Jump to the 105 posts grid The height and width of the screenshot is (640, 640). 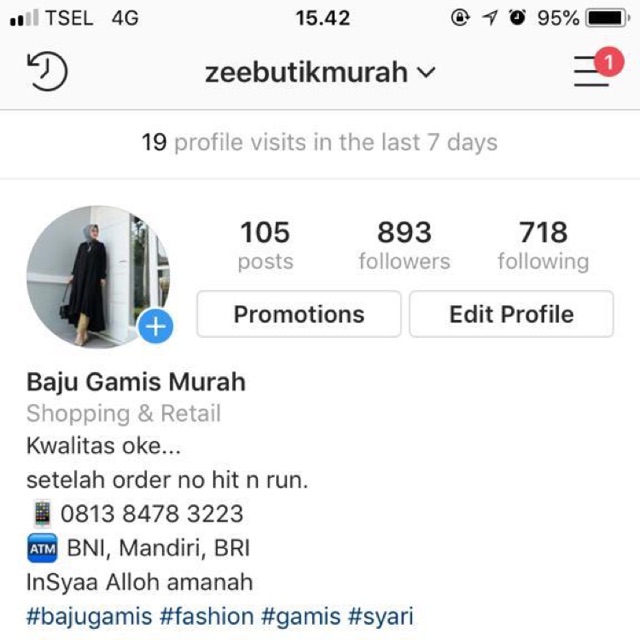pos(265,246)
